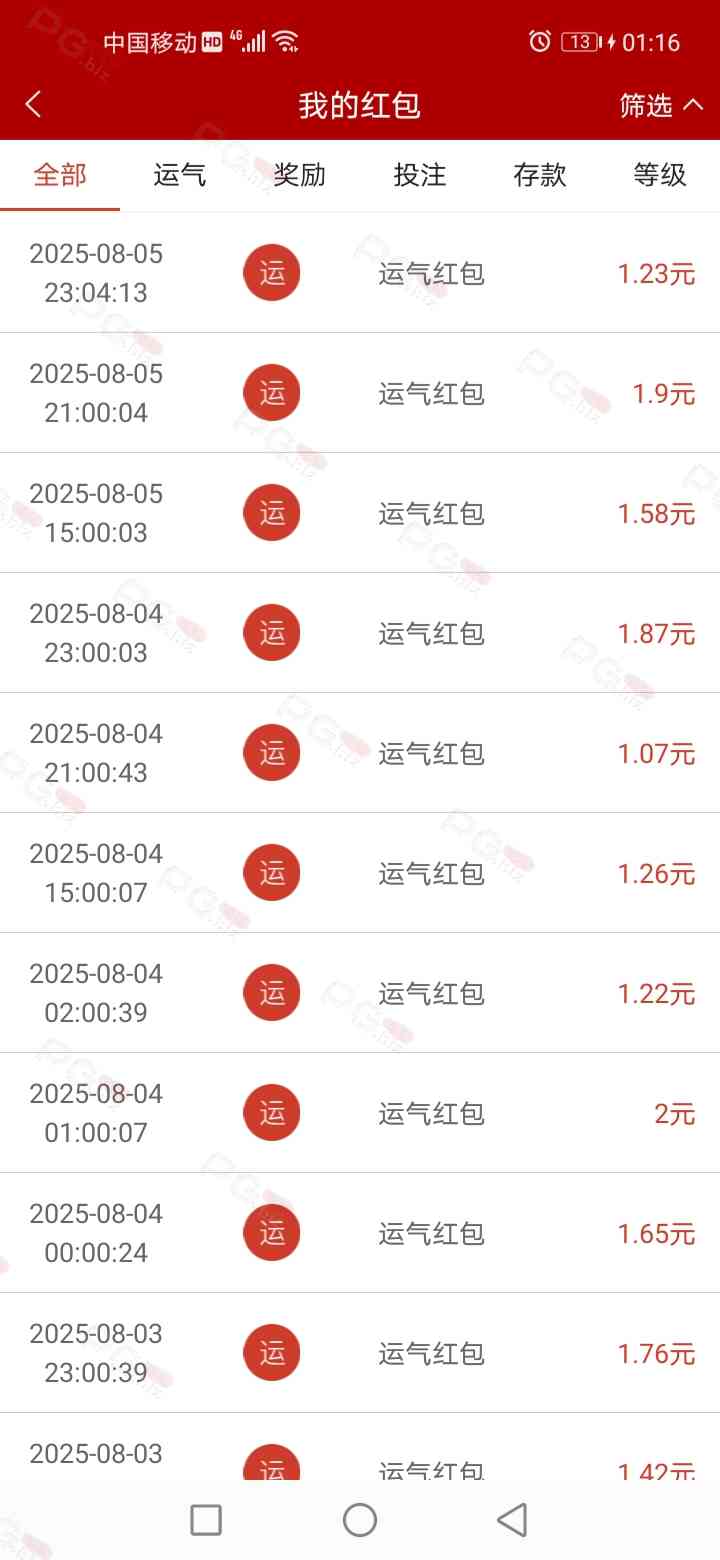Open recent apps from navigation bar
The height and width of the screenshot is (1560, 720).
[206, 1520]
